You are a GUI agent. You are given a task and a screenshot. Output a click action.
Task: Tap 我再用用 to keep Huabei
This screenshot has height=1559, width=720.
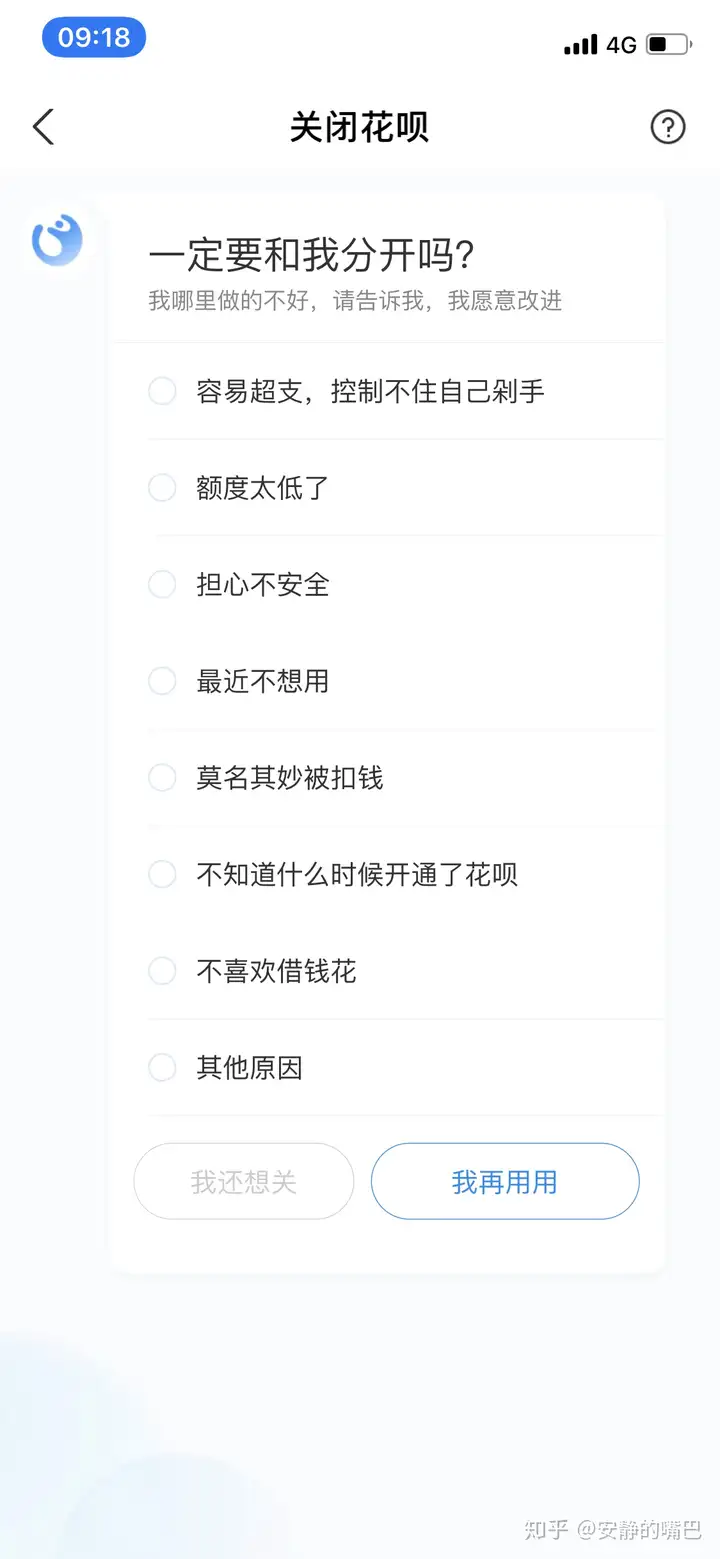tap(505, 1182)
